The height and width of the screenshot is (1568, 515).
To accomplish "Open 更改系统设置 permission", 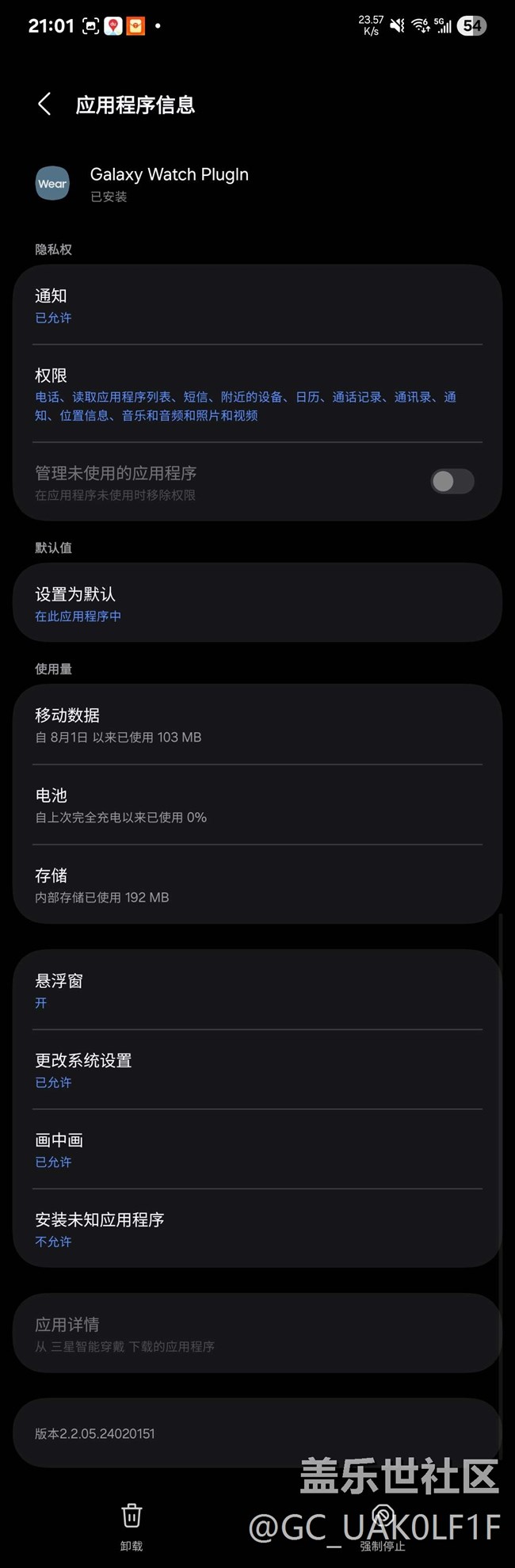I will [257, 1070].
